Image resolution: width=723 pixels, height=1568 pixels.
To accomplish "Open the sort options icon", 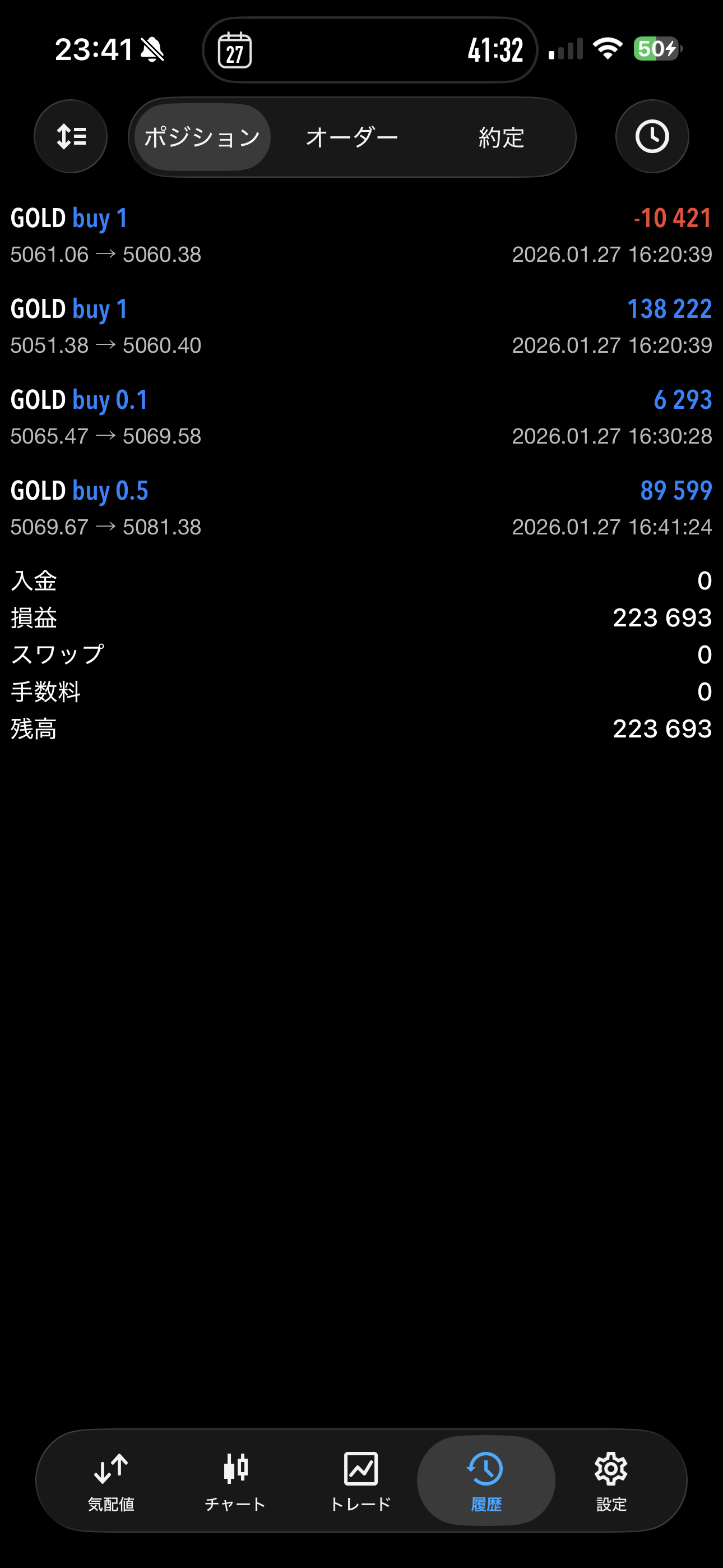I will point(71,136).
